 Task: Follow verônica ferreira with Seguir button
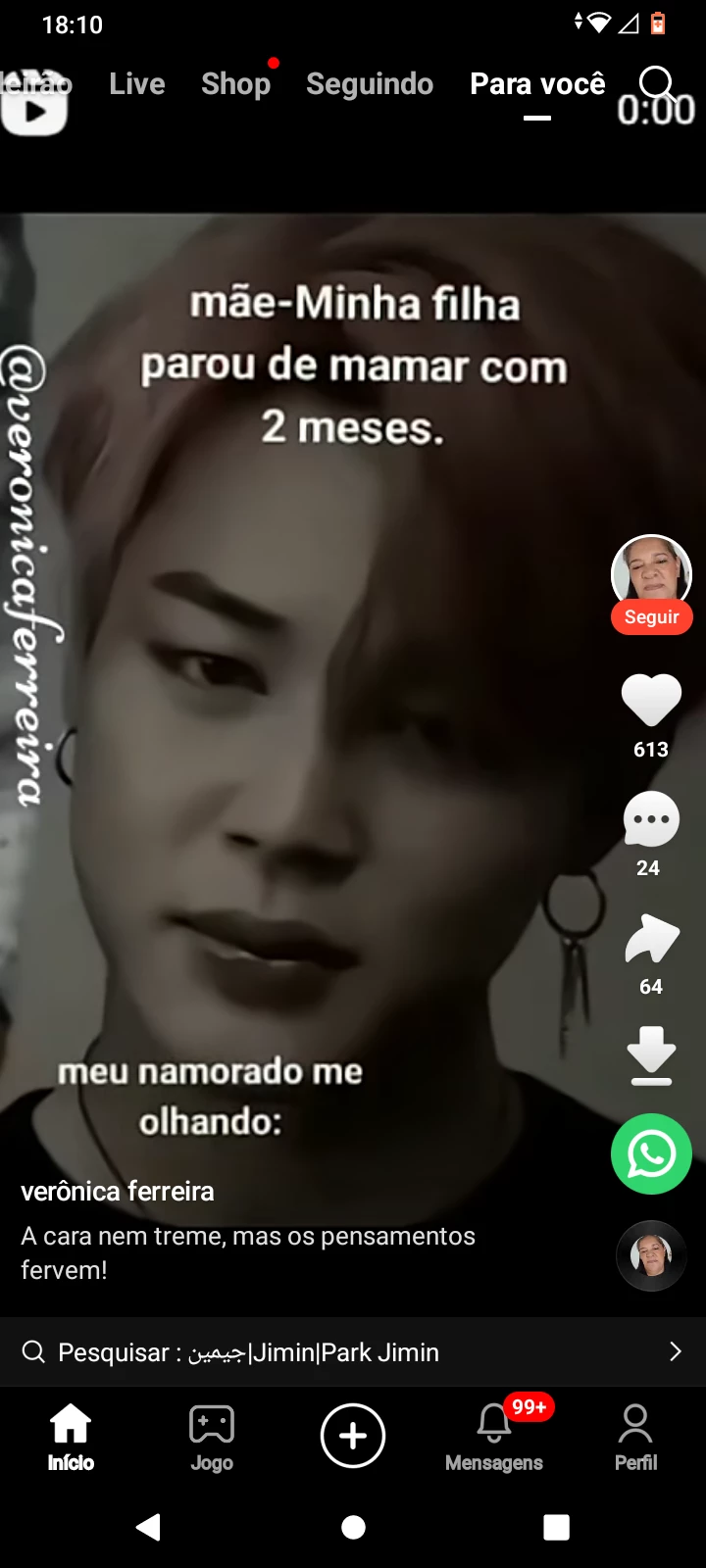click(651, 617)
